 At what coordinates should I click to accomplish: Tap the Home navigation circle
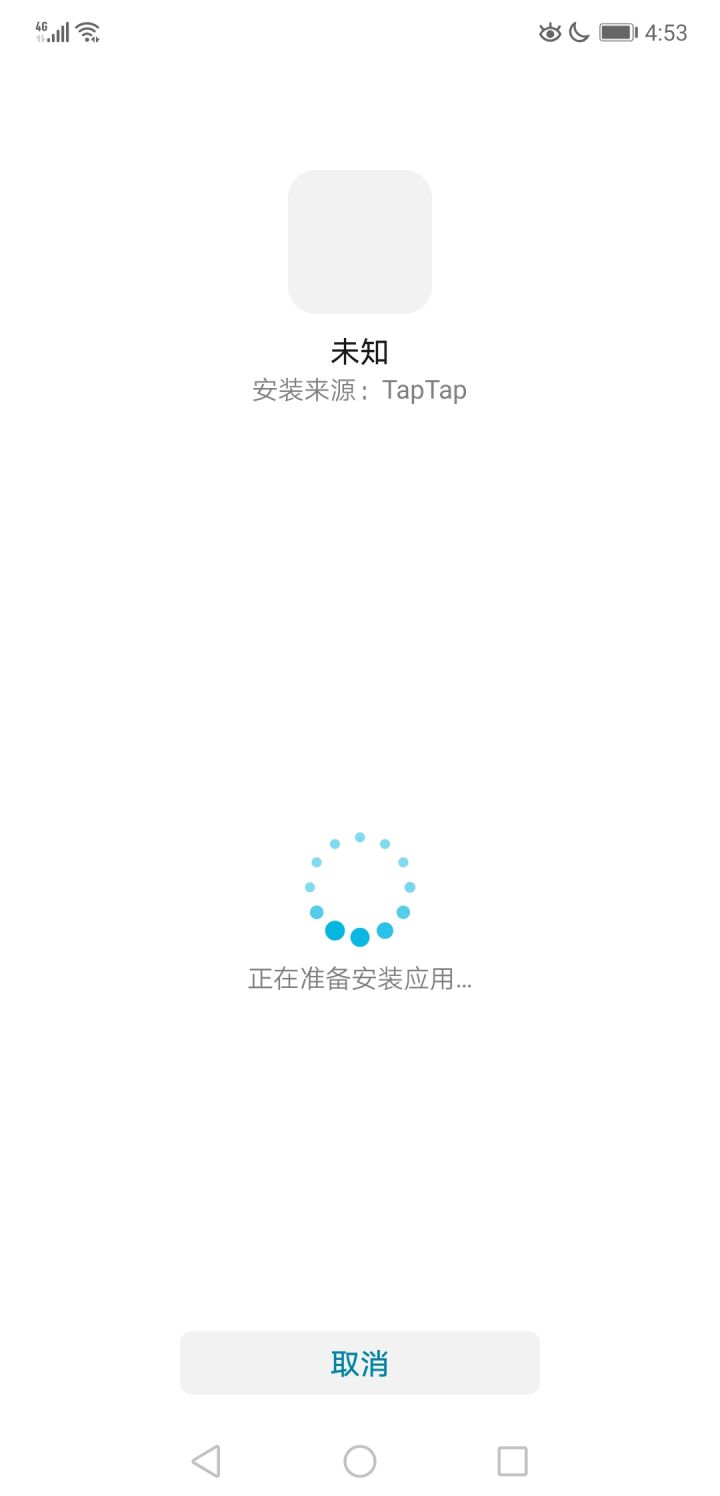click(x=359, y=1459)
